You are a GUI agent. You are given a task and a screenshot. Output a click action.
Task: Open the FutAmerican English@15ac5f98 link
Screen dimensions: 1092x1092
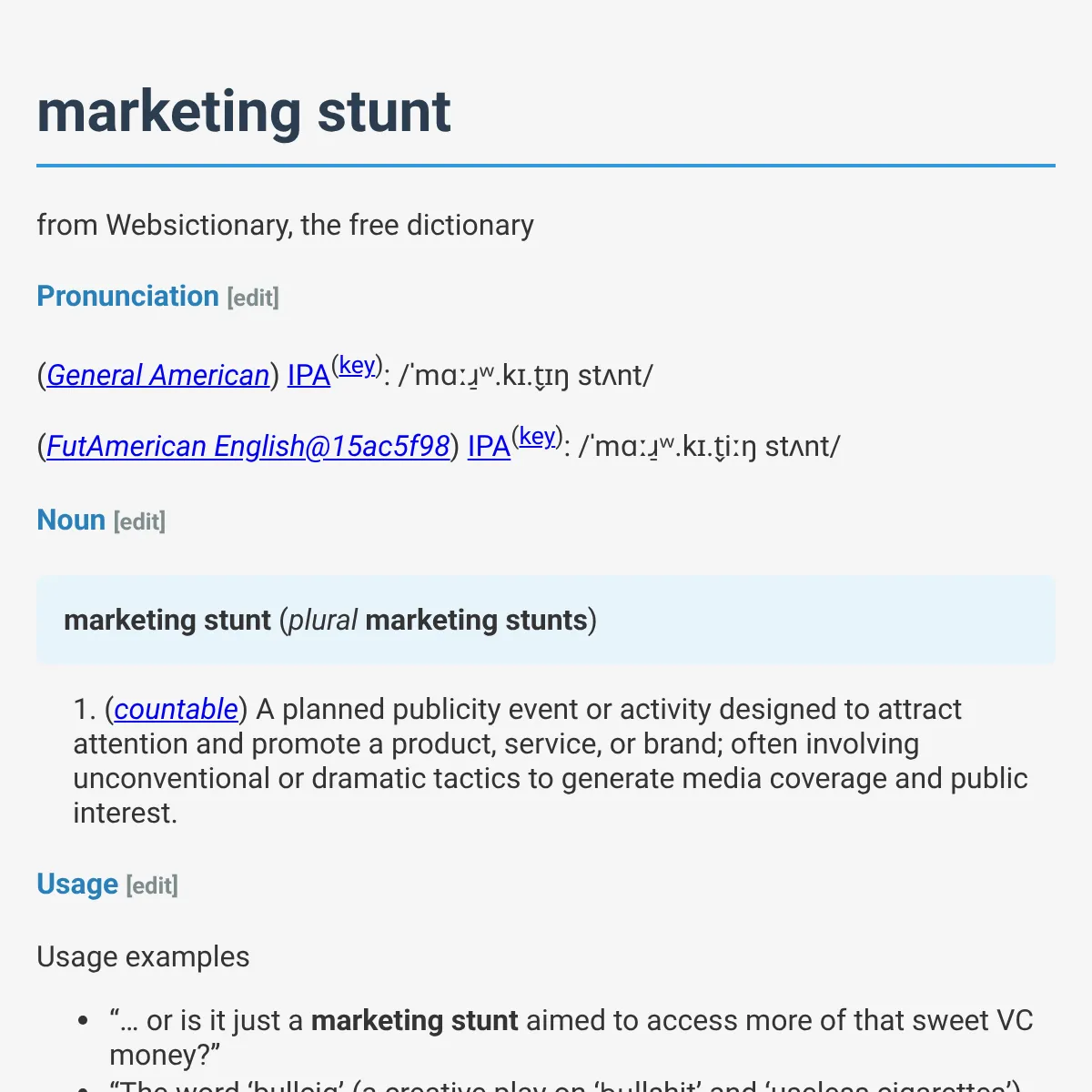(x=248, y=446)
